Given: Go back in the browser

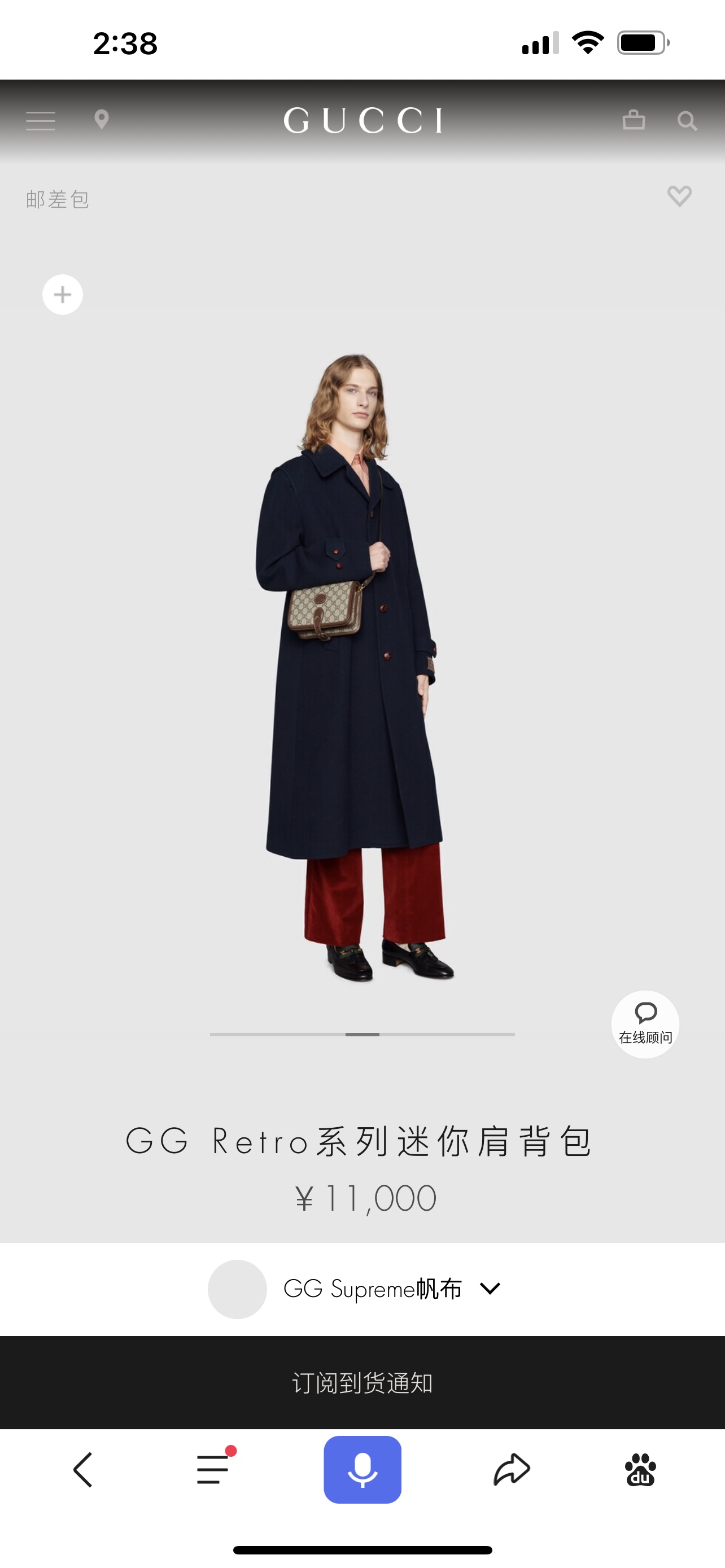Looking at the screenshot, I should [x=84, y=1470].
